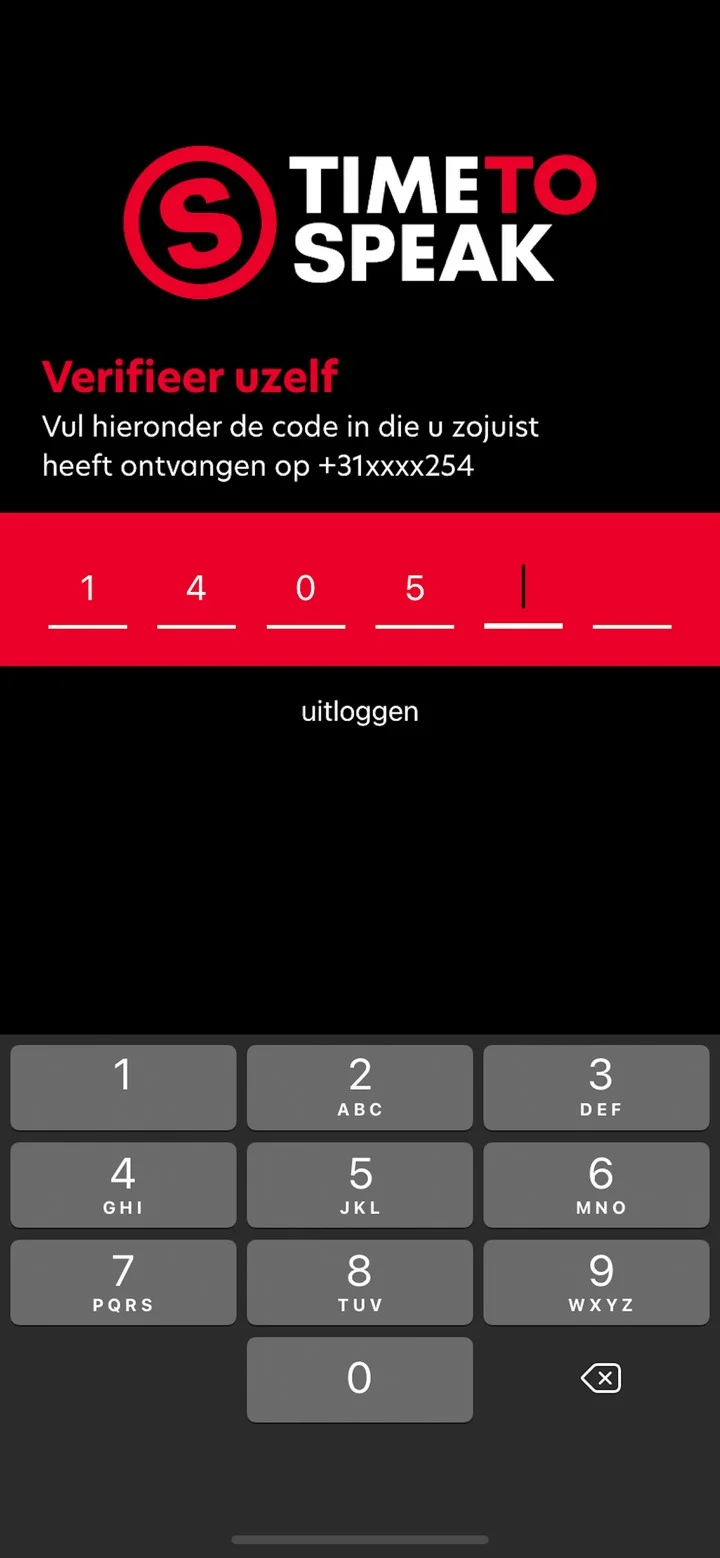Tap the home indicator bar

(x=359, y=1540)
